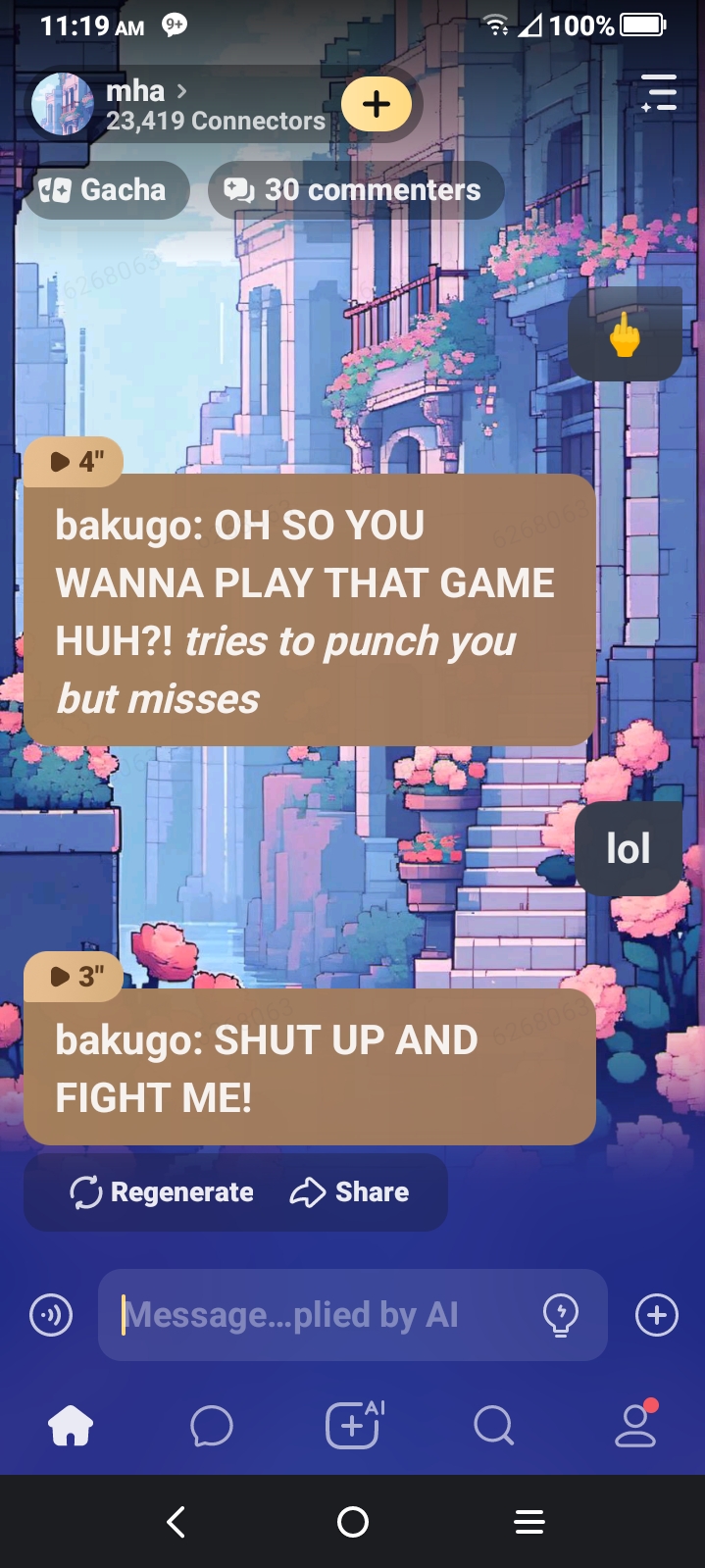Tap the lightbulb suggestion icon
Screen dimensions: 705x1568
click(561, 1315)
